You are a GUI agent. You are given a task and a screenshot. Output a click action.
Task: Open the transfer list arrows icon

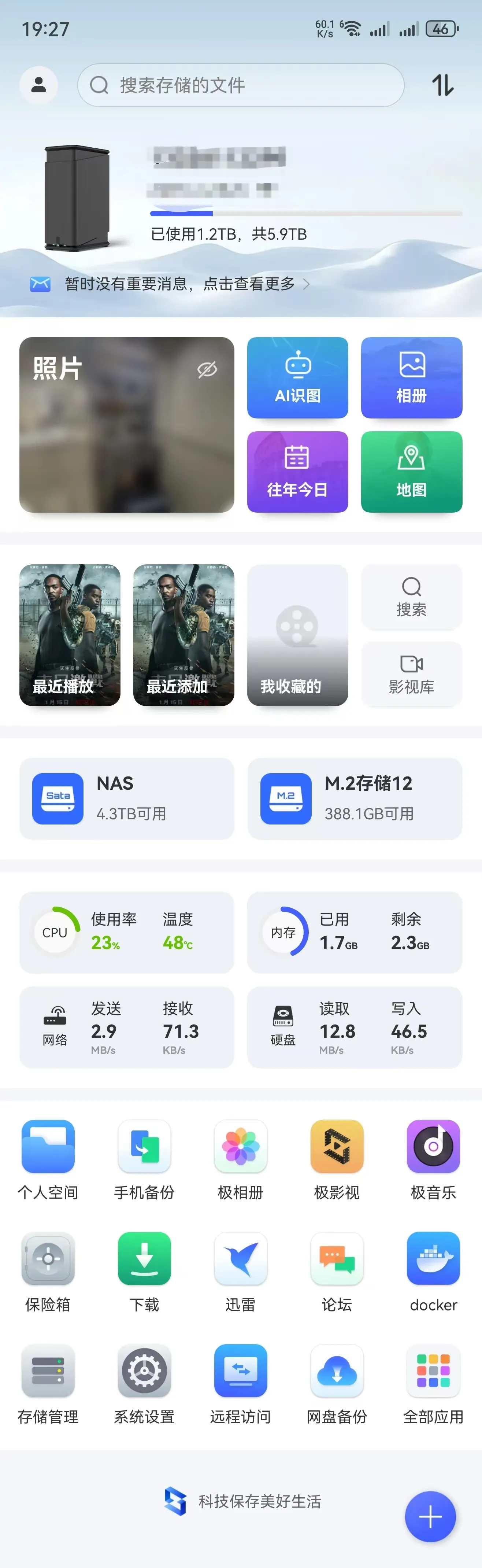point(442,85)
